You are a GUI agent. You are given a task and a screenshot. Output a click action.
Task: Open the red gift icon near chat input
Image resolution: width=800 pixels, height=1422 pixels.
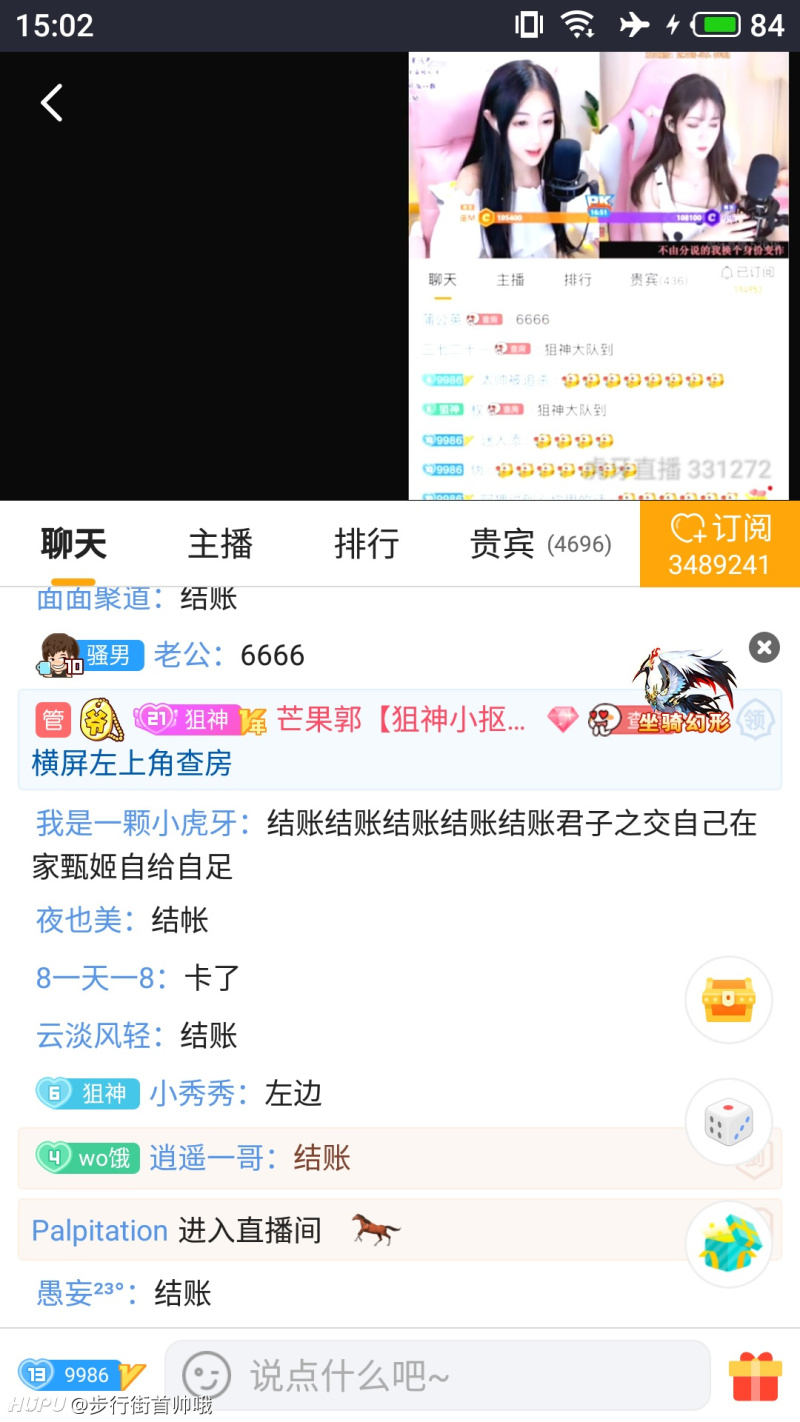click(755, 1376)
